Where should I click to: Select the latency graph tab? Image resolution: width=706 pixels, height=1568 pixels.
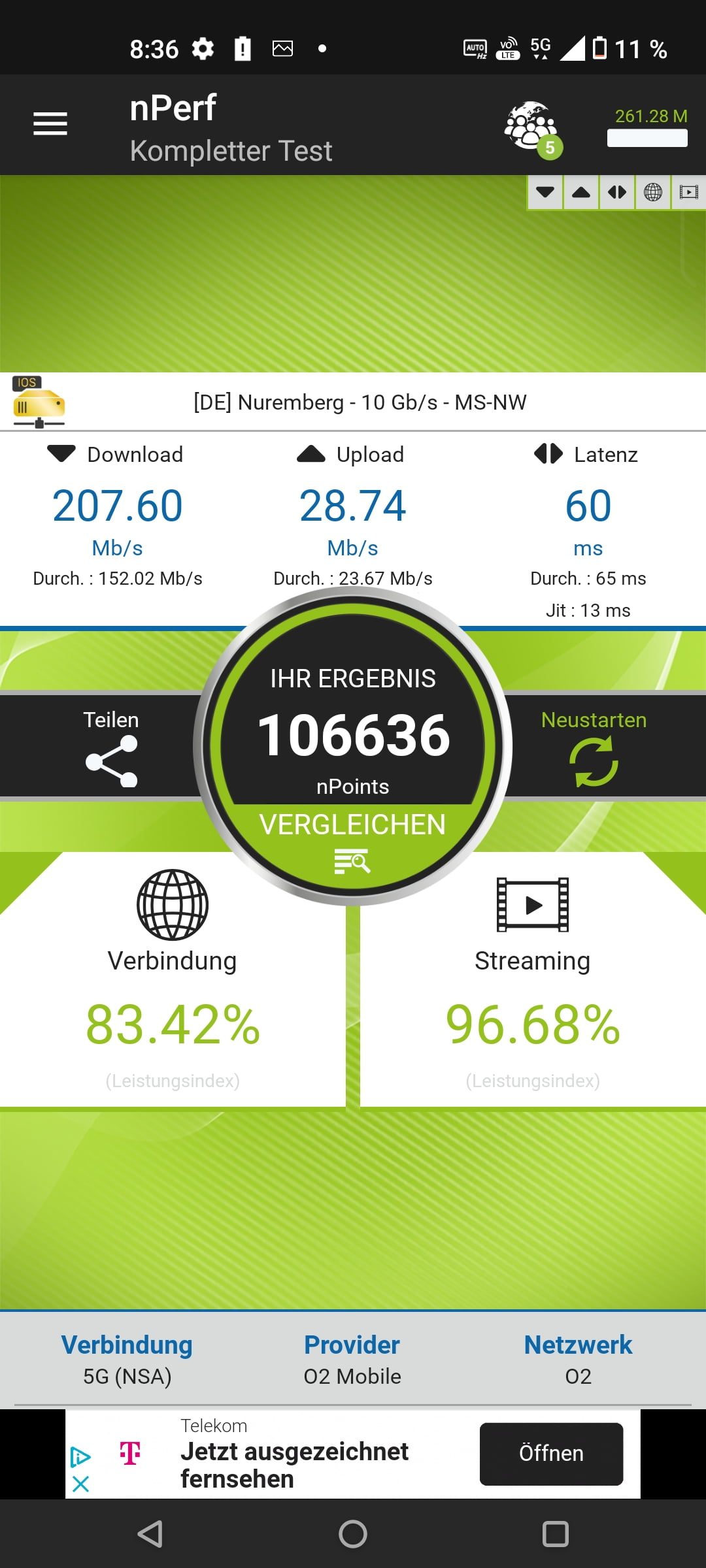[x=617, y=192]
